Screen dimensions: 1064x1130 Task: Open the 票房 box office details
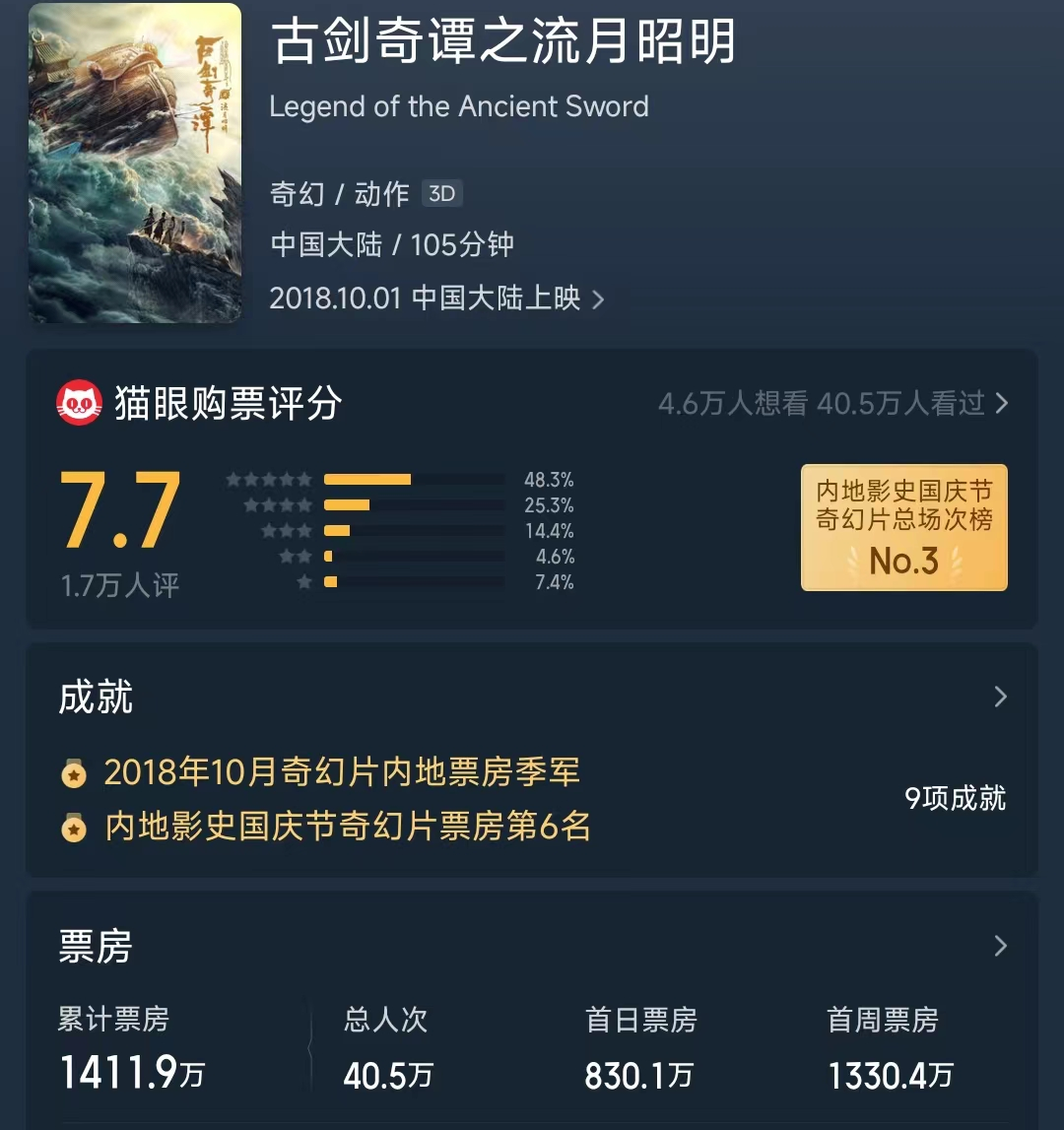pyautogui.click(x=1000, y=946)
